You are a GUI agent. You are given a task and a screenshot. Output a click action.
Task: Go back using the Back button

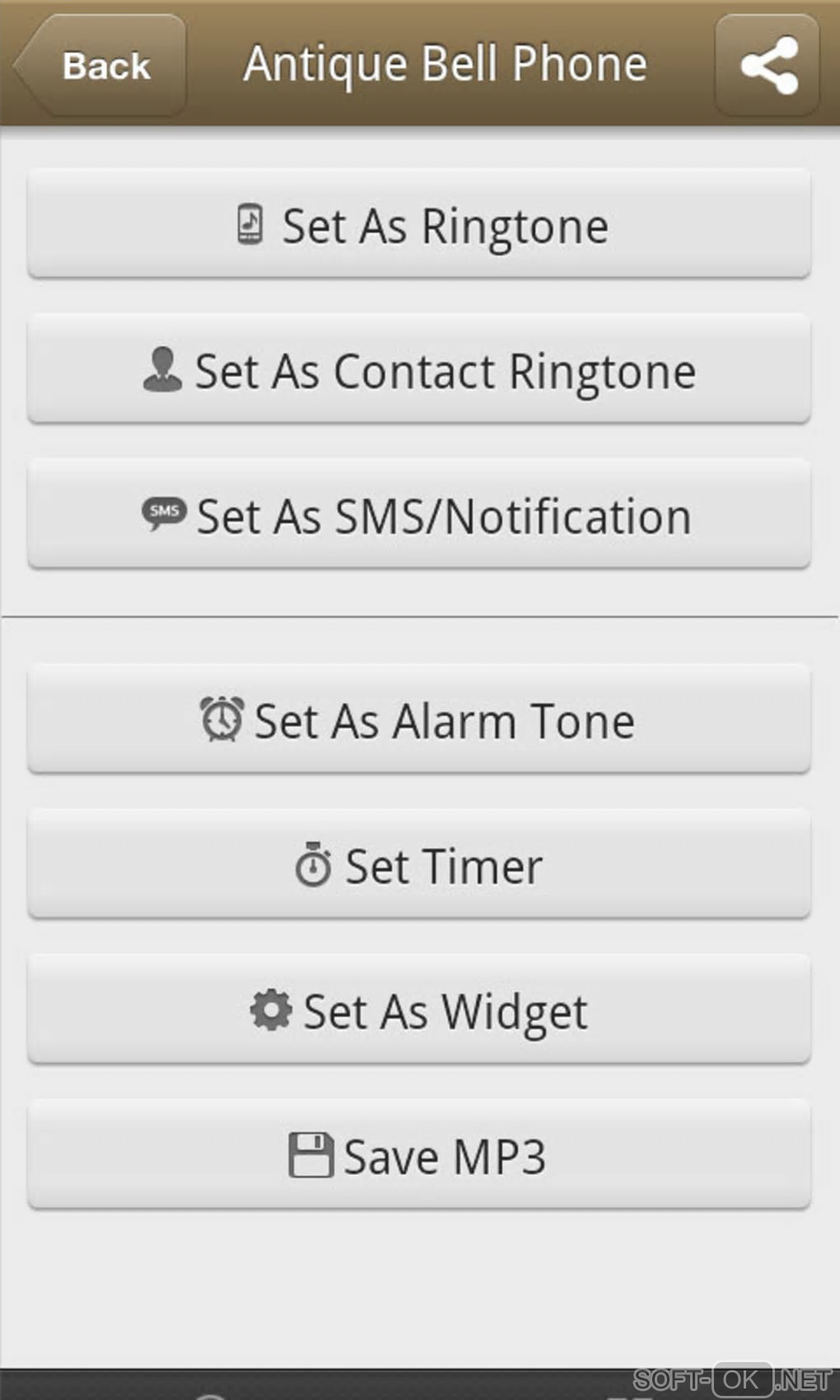pos(100,66)
